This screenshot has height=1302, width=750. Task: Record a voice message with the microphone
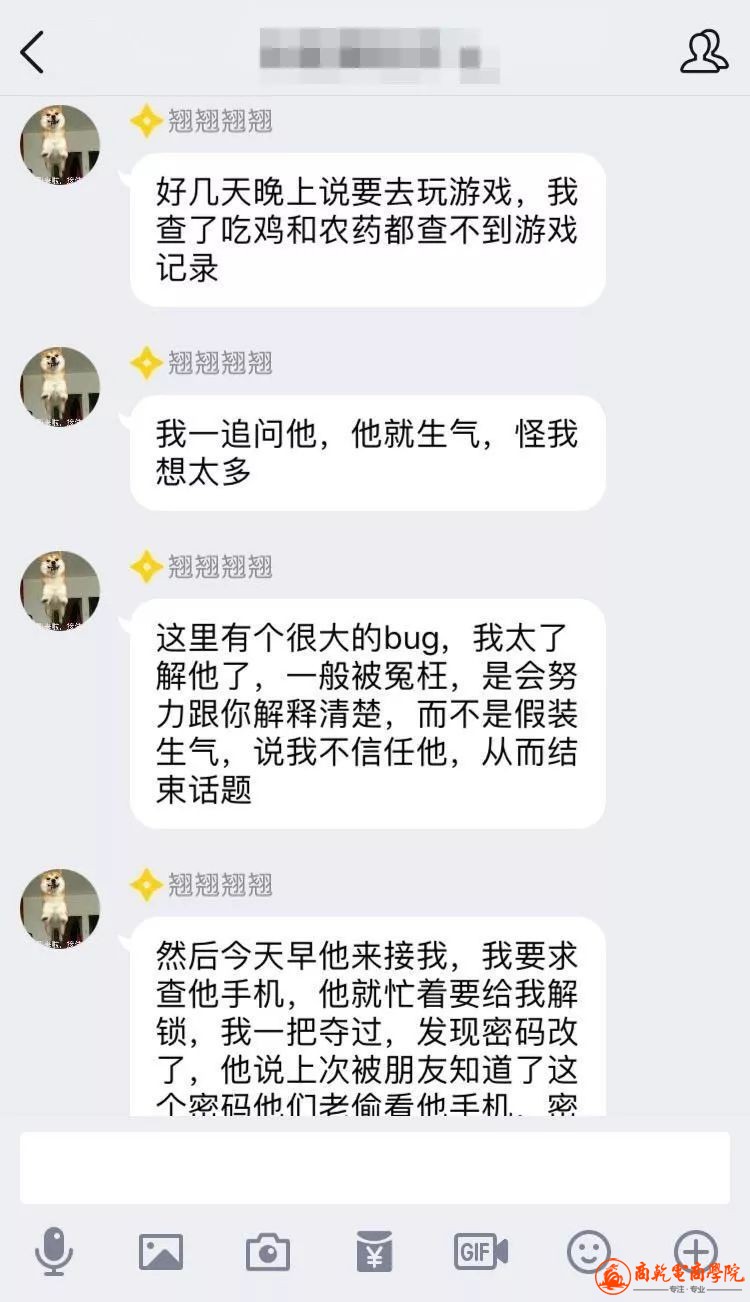click(54, 1251)
